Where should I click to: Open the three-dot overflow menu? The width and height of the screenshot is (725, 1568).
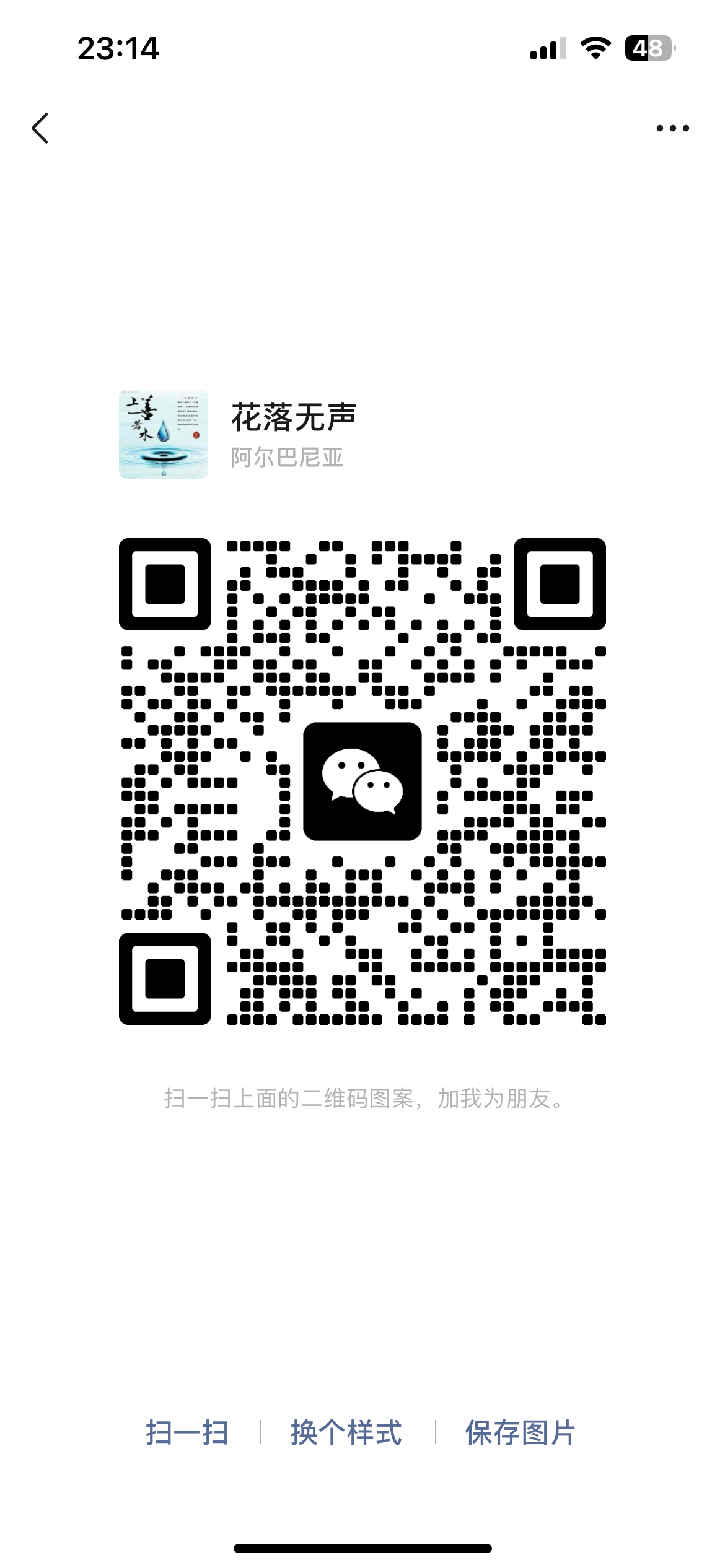pos(672,129)
